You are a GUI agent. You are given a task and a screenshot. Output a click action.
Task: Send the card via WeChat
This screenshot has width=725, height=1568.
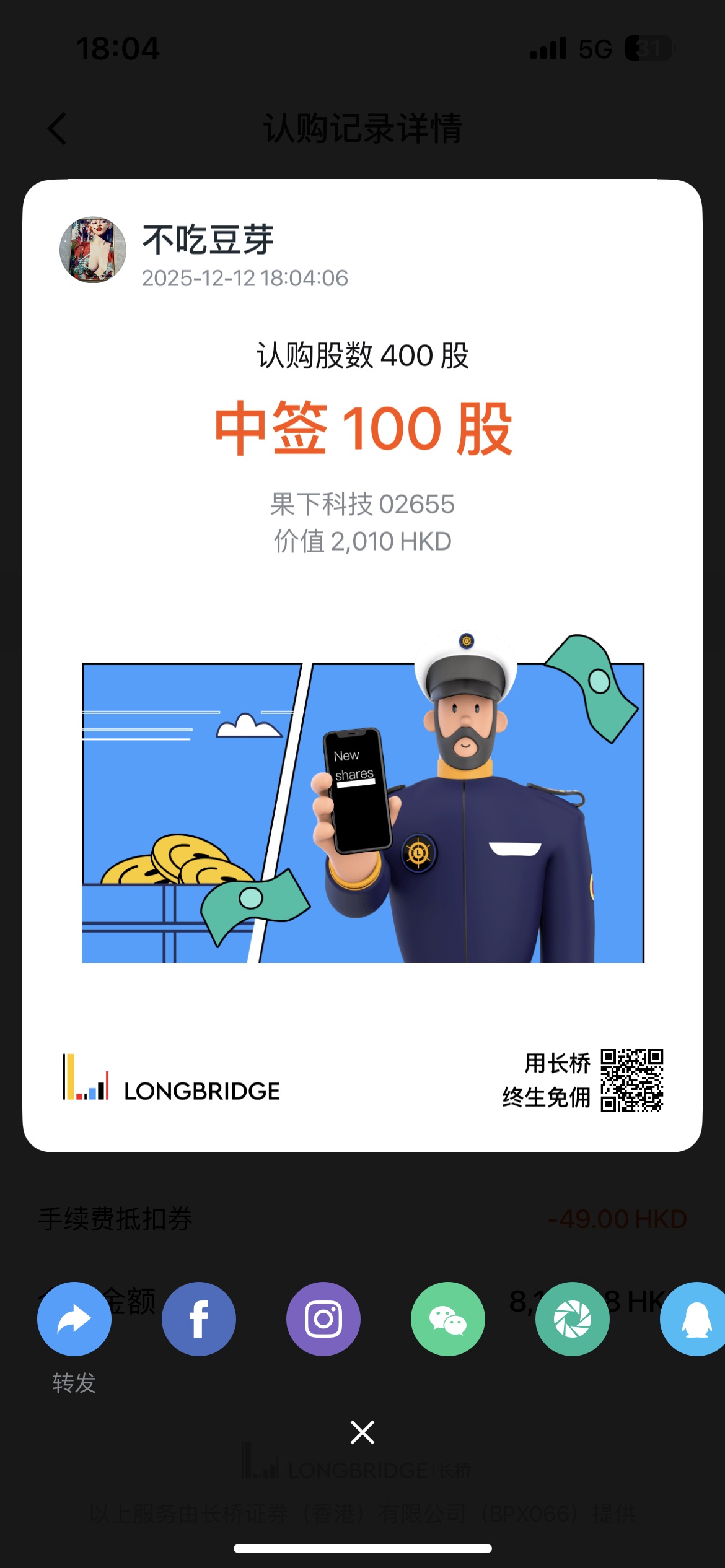(x=448, y=1318)
